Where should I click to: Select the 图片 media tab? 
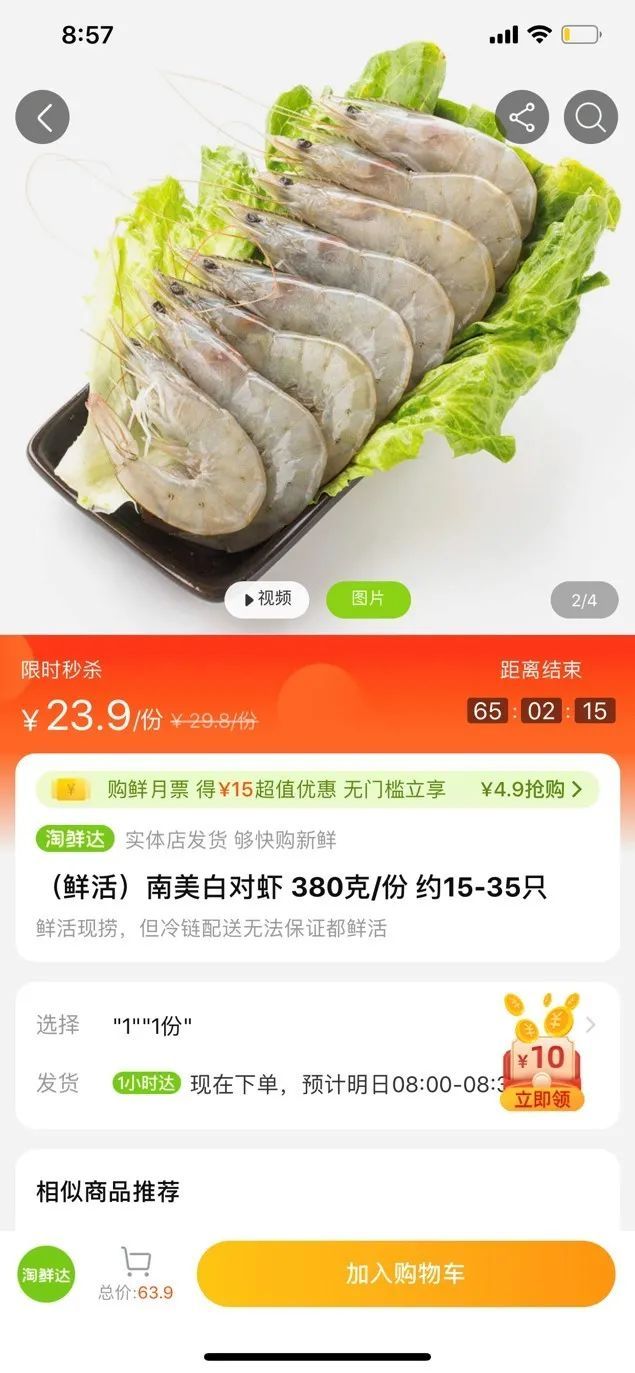click(x=368, y=599)
